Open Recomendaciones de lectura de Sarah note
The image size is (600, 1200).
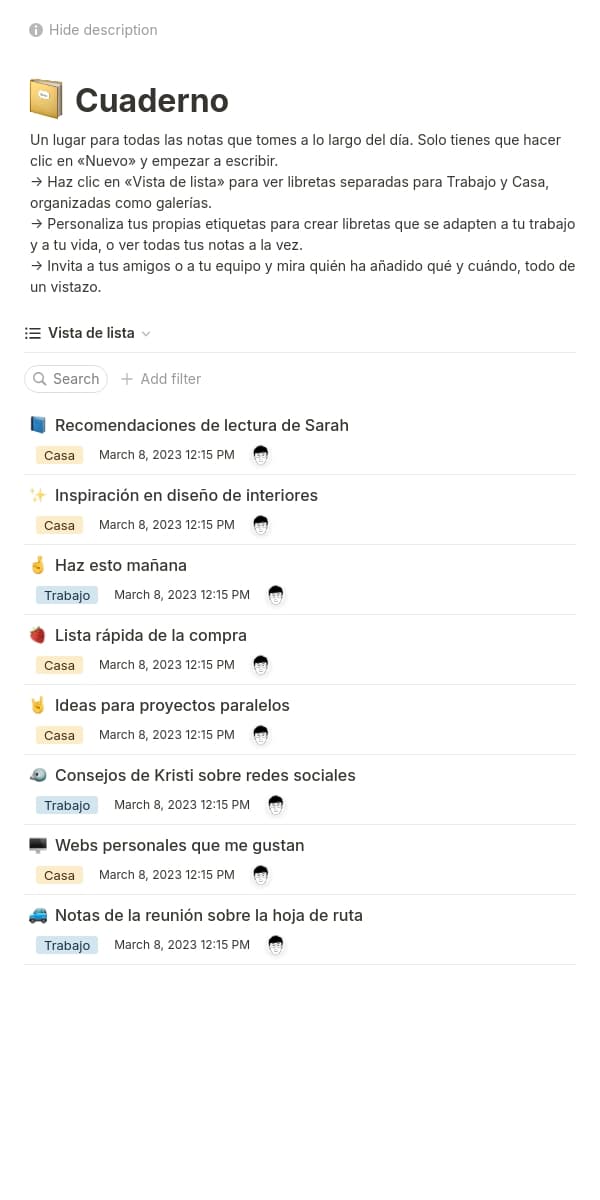201,425
